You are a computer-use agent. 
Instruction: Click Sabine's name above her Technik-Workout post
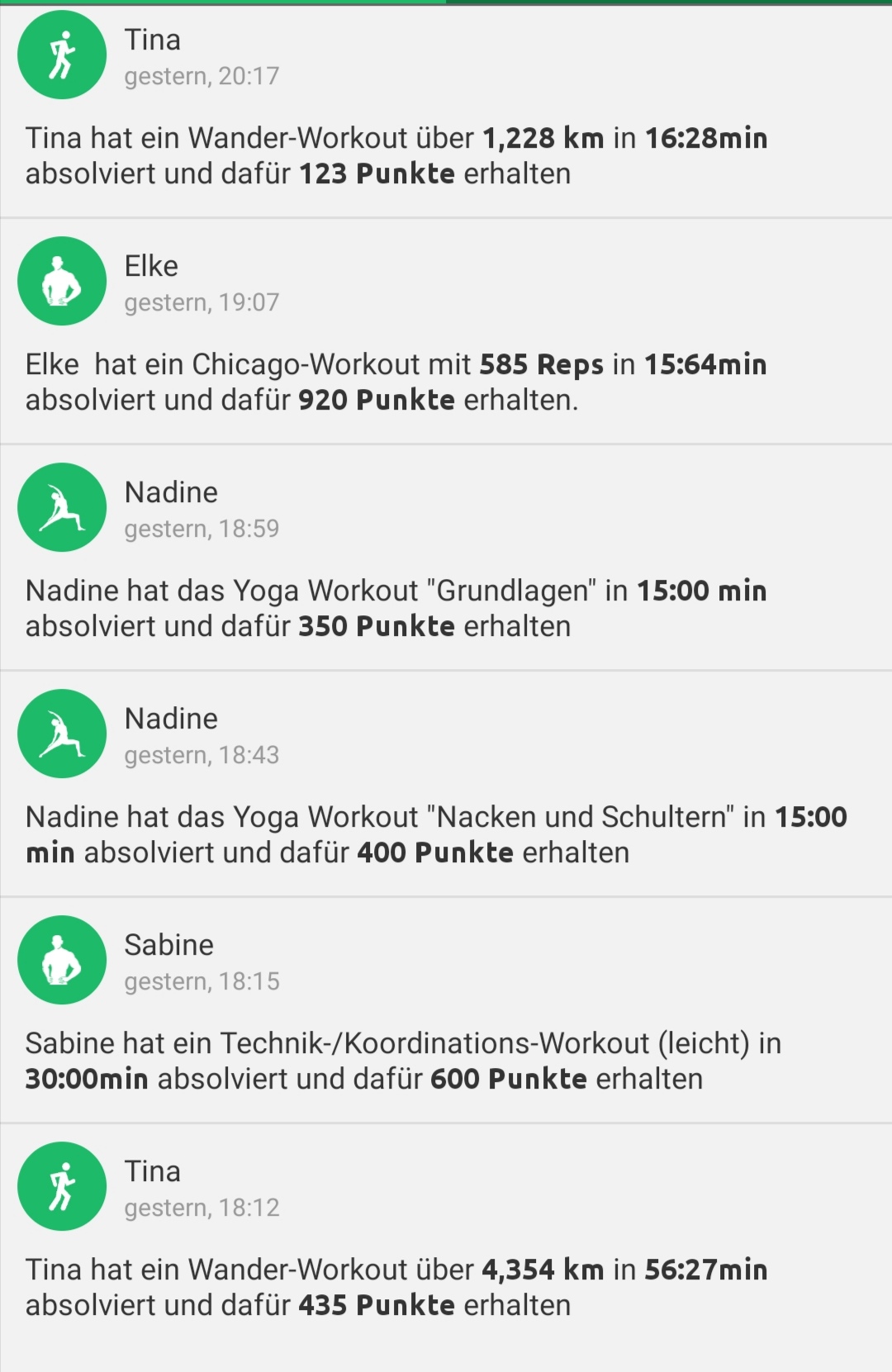168,944
